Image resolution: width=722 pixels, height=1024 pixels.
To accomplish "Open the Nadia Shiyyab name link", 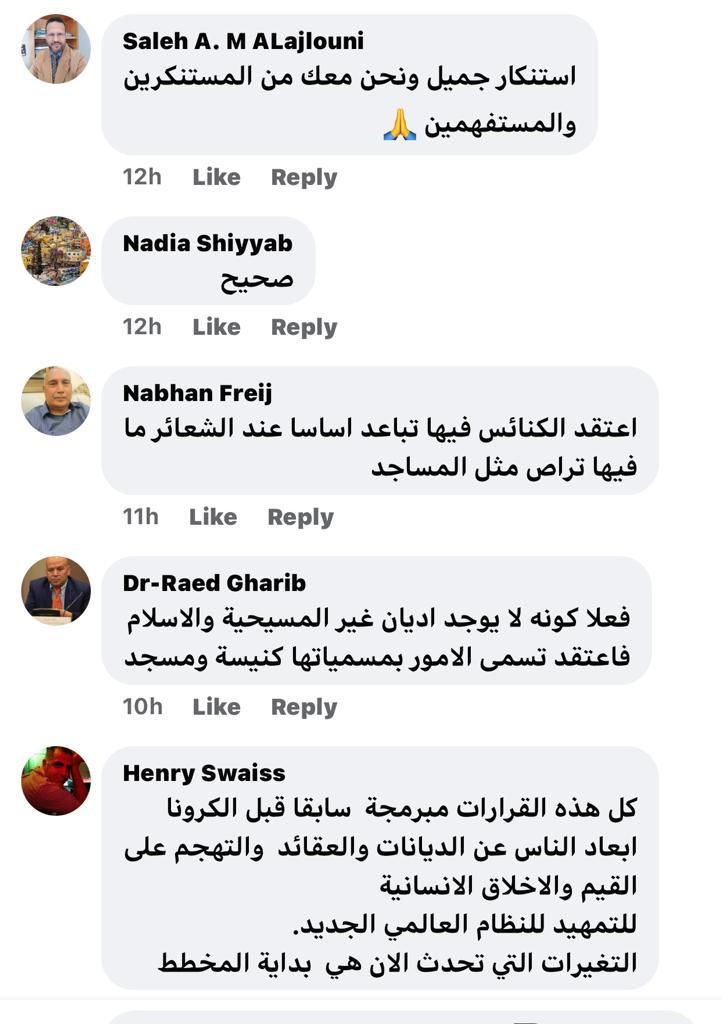I will pos(208,244).
